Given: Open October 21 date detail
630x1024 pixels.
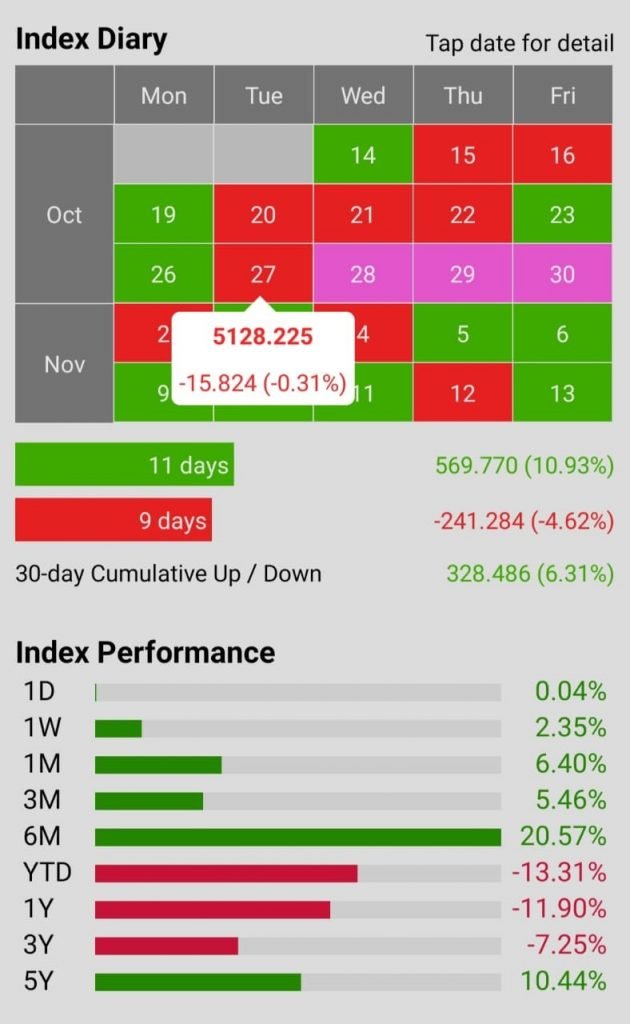Looking at the screenshot, I should click(x=363, y=214).
